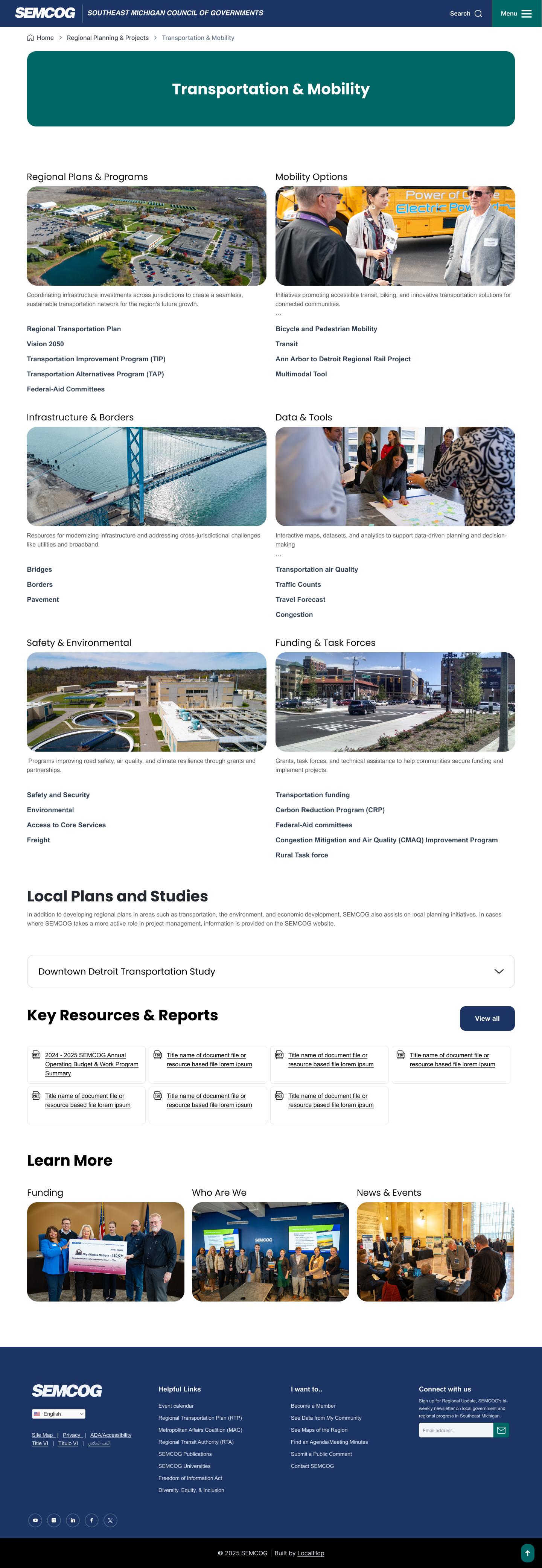Open the Bridges link
This screenshot has width=542, height=1568.
coord(40,570)
